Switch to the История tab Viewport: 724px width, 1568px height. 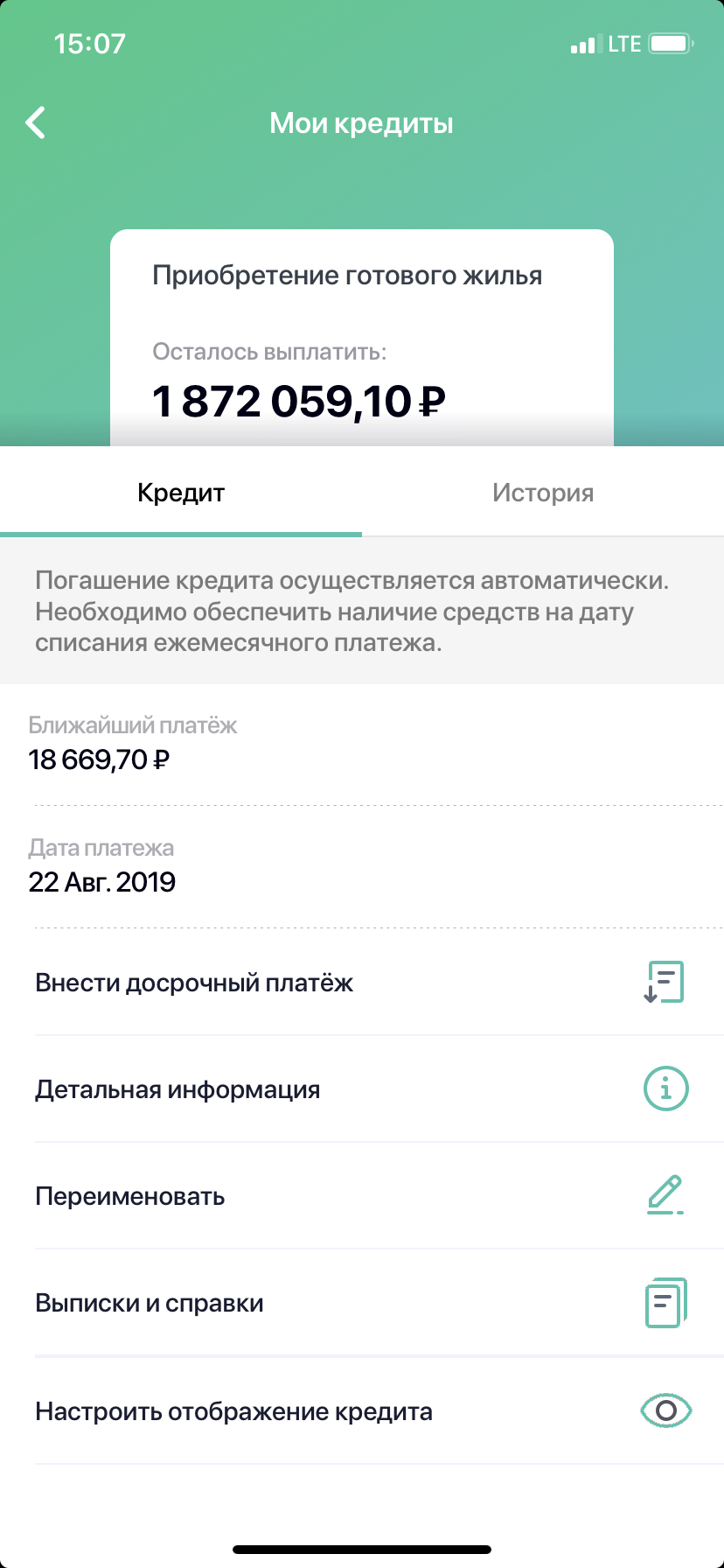[x=542, y=493]
